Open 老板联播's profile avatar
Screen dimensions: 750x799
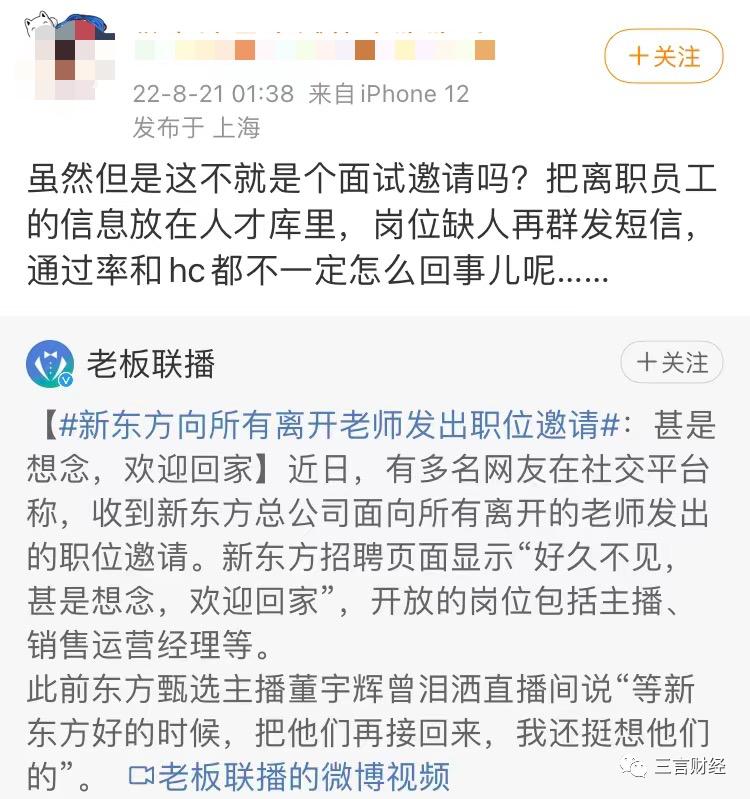coord(50,364)
